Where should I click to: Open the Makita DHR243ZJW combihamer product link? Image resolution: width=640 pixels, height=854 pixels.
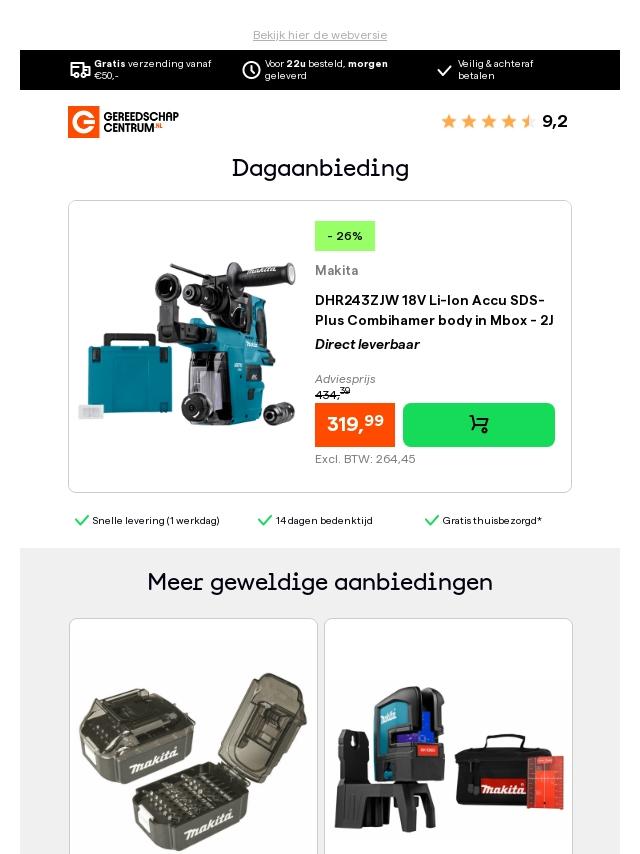click(434, 310)
